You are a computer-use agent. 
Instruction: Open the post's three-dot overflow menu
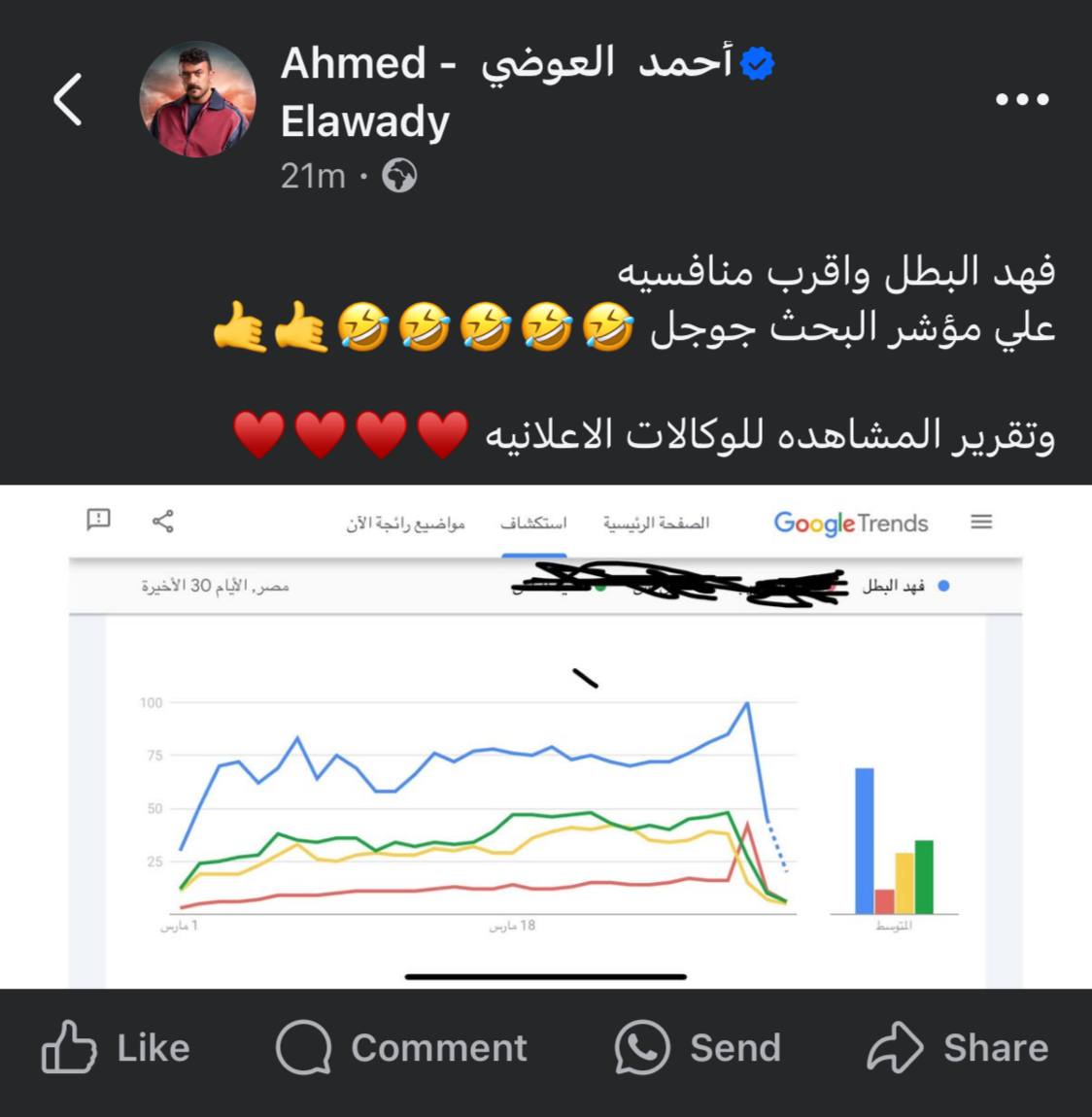1022,99
